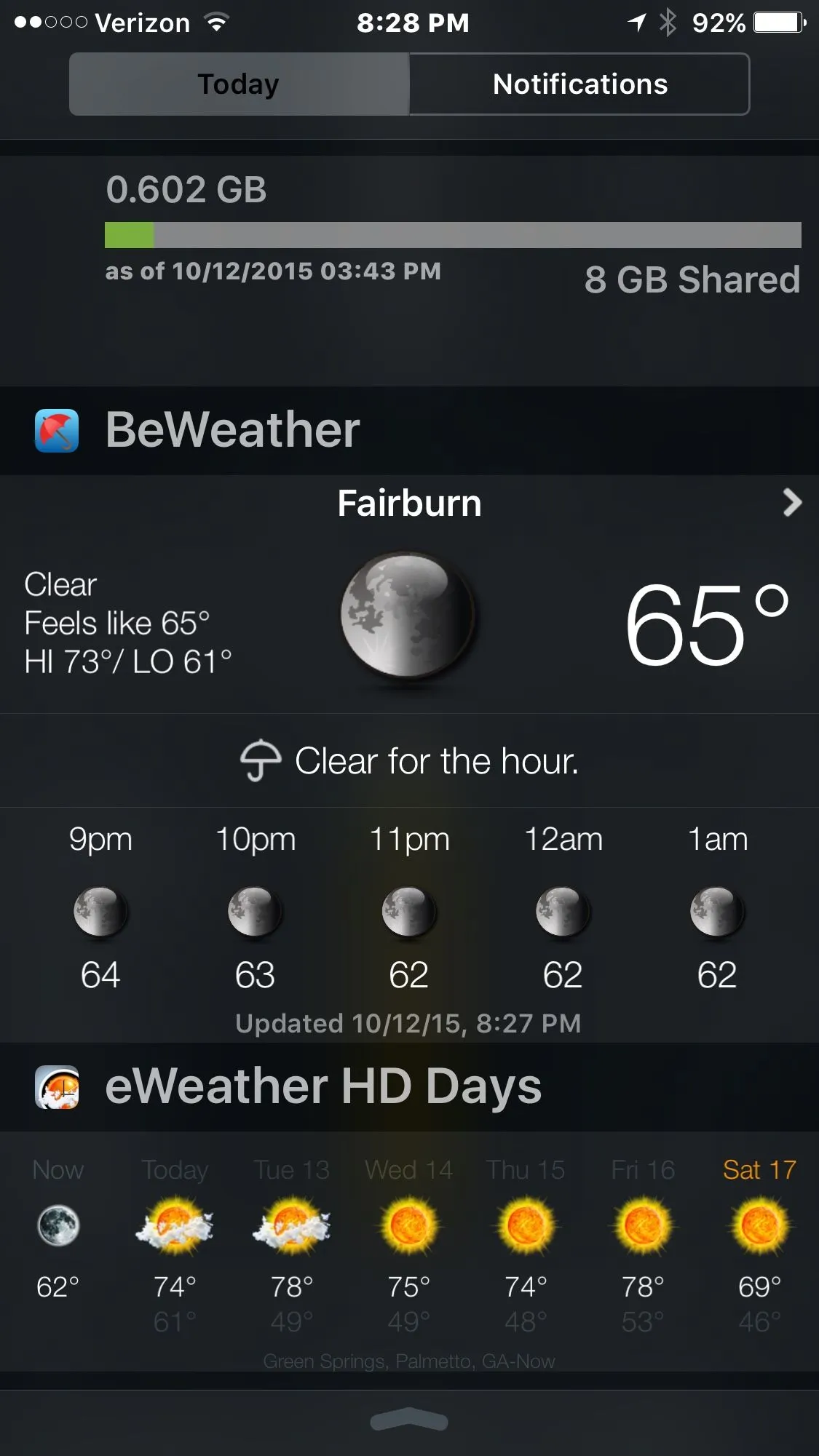Tap the grabber handle to close the panel
The image size is (819, 1456).
(x=409, y=1420)
